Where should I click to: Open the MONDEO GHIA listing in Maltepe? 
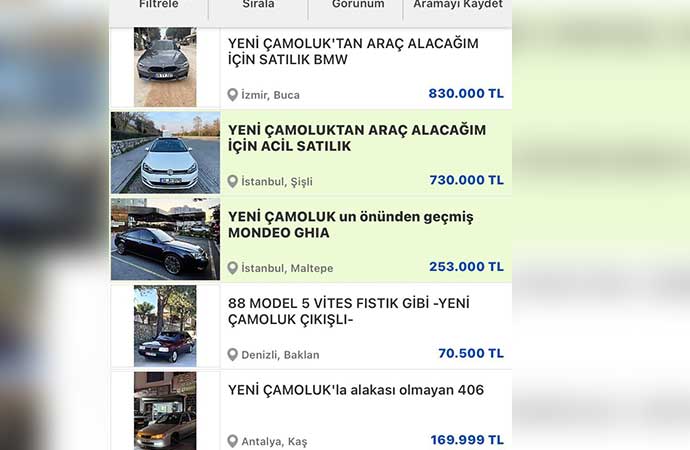click(x=350, y=225)
